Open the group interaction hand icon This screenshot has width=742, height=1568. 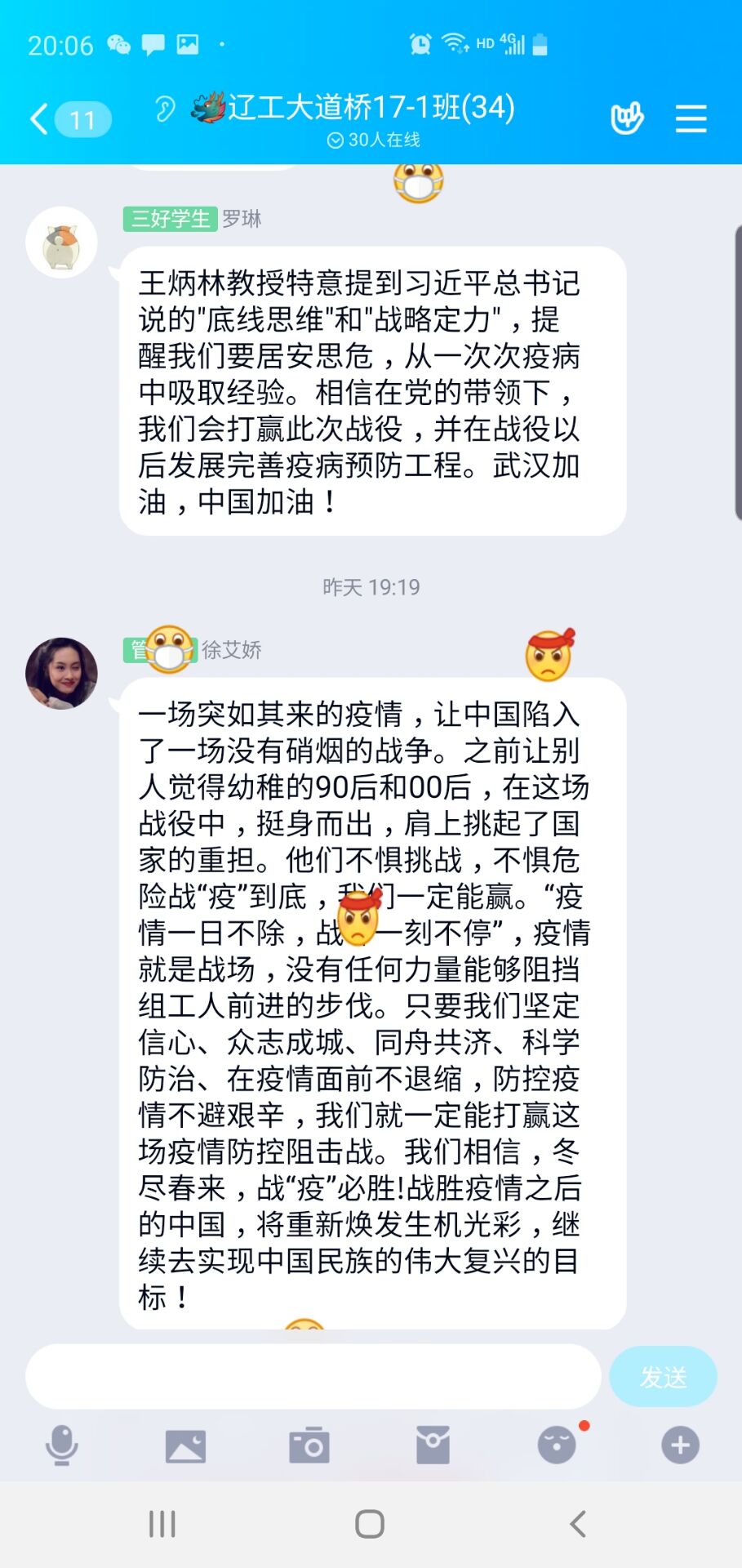(627, 119)
